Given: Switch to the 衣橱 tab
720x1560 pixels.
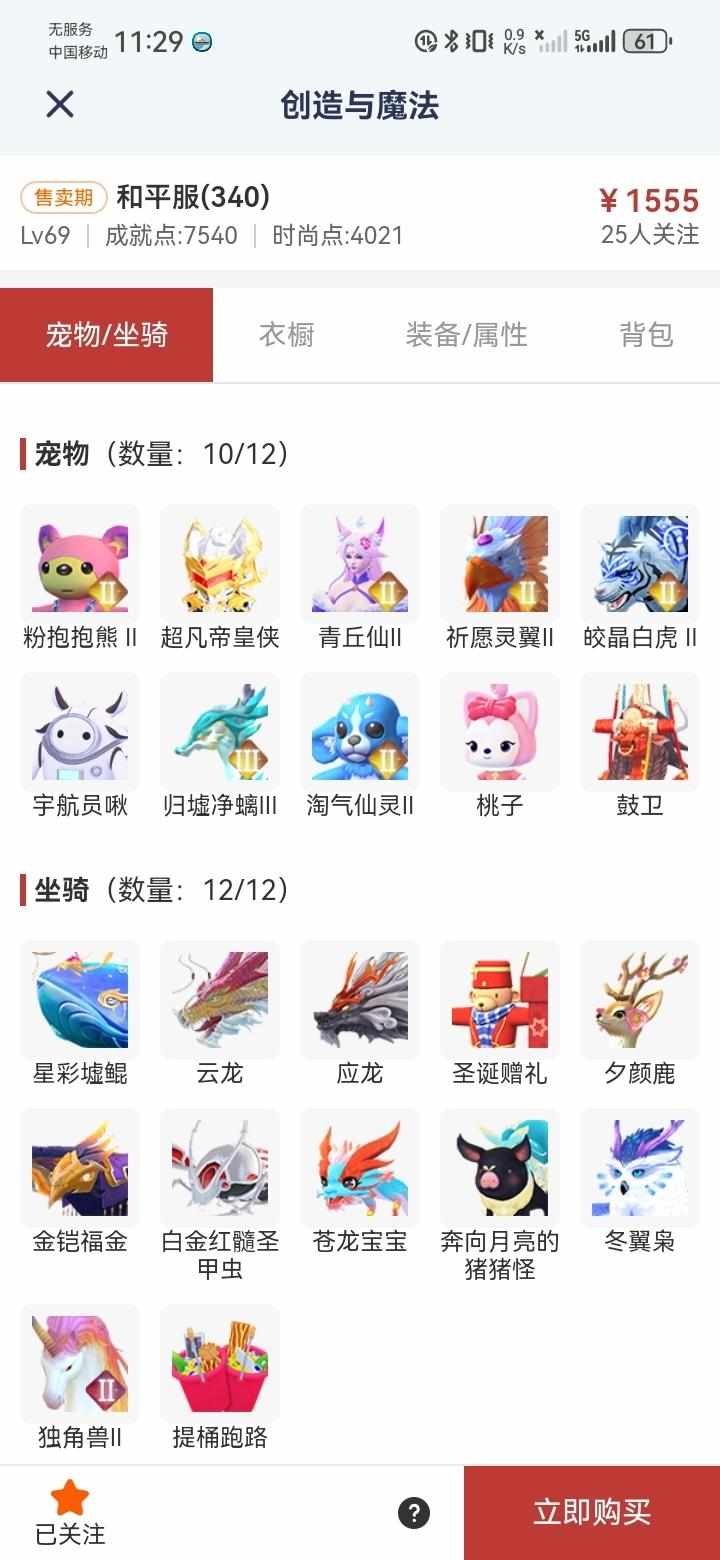Looking at the screenshot, I should [x=286, y=335].
